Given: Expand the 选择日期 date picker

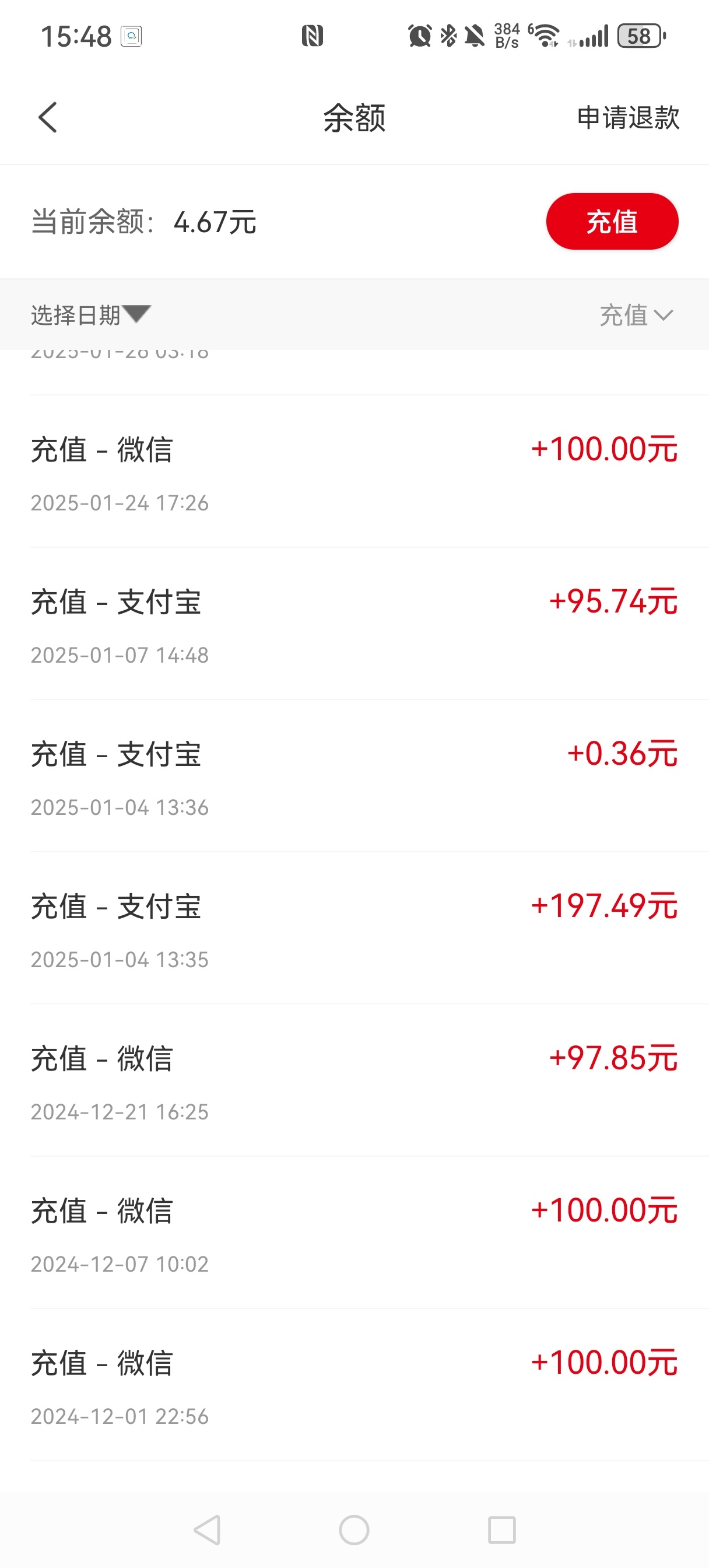Looking at the screenshot, I should 91,314.
